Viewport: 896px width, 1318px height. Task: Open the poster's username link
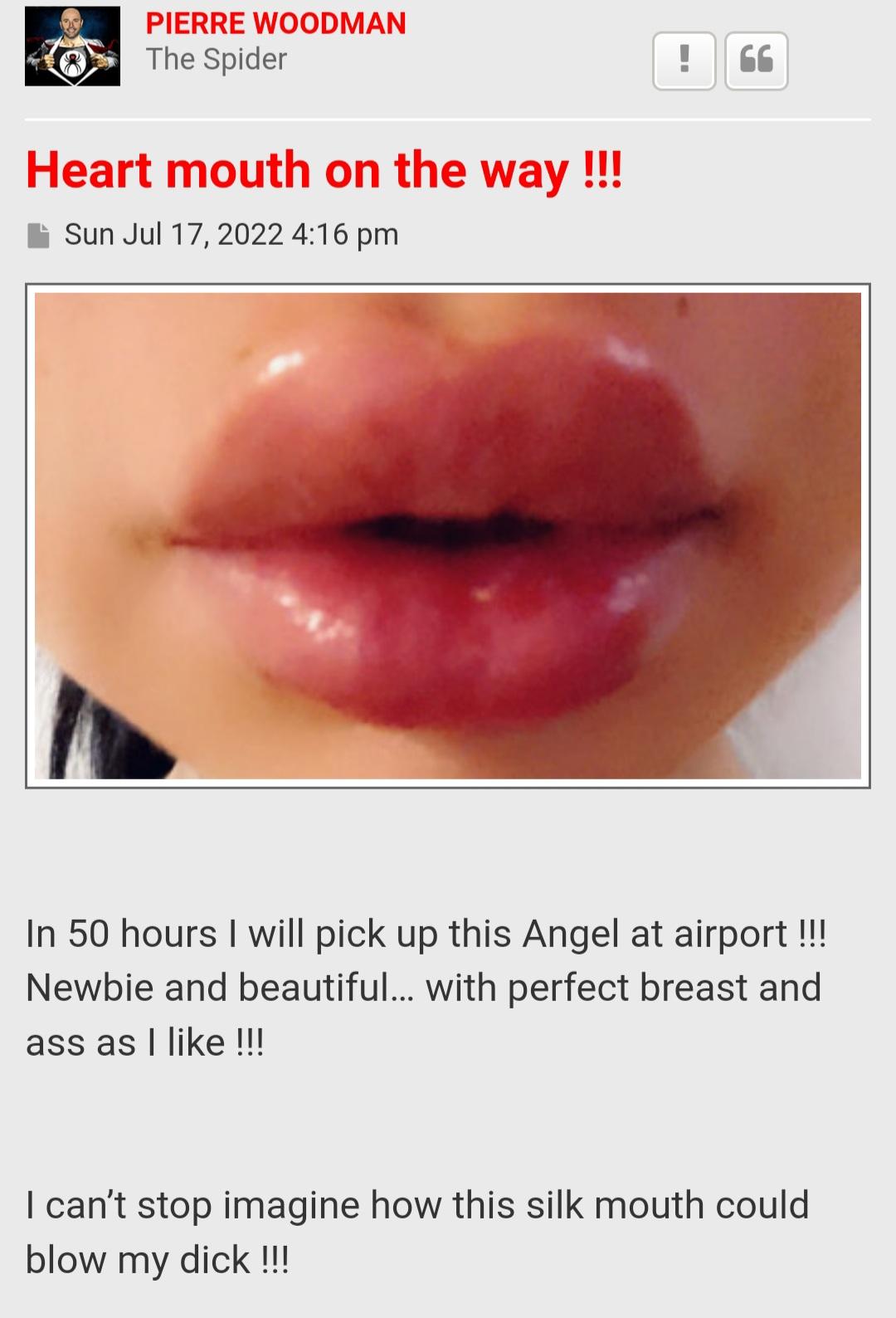[275, 23]
